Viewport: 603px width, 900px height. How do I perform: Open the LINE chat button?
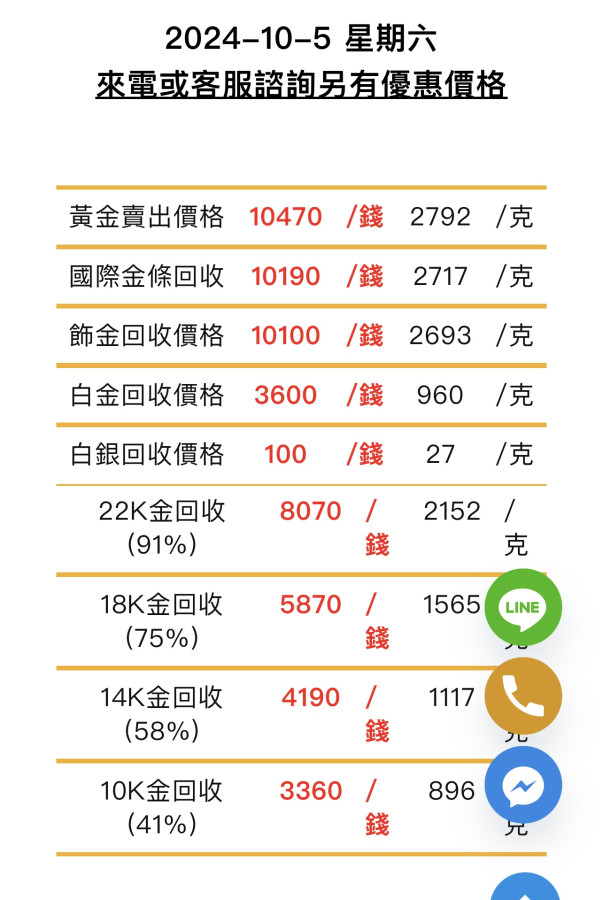[x=523, y=607]
